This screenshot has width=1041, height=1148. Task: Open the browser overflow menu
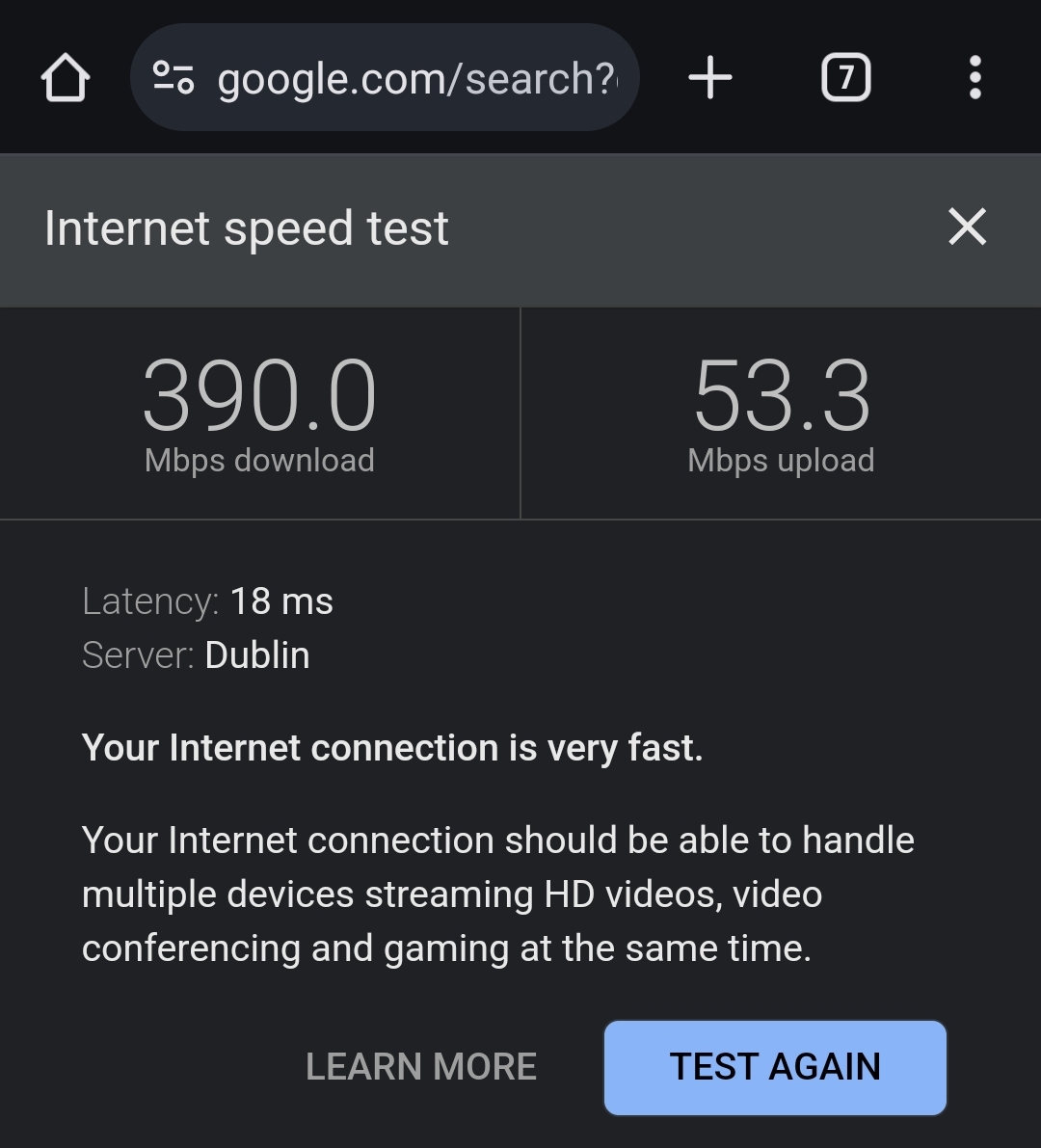(x=974, y=78)
